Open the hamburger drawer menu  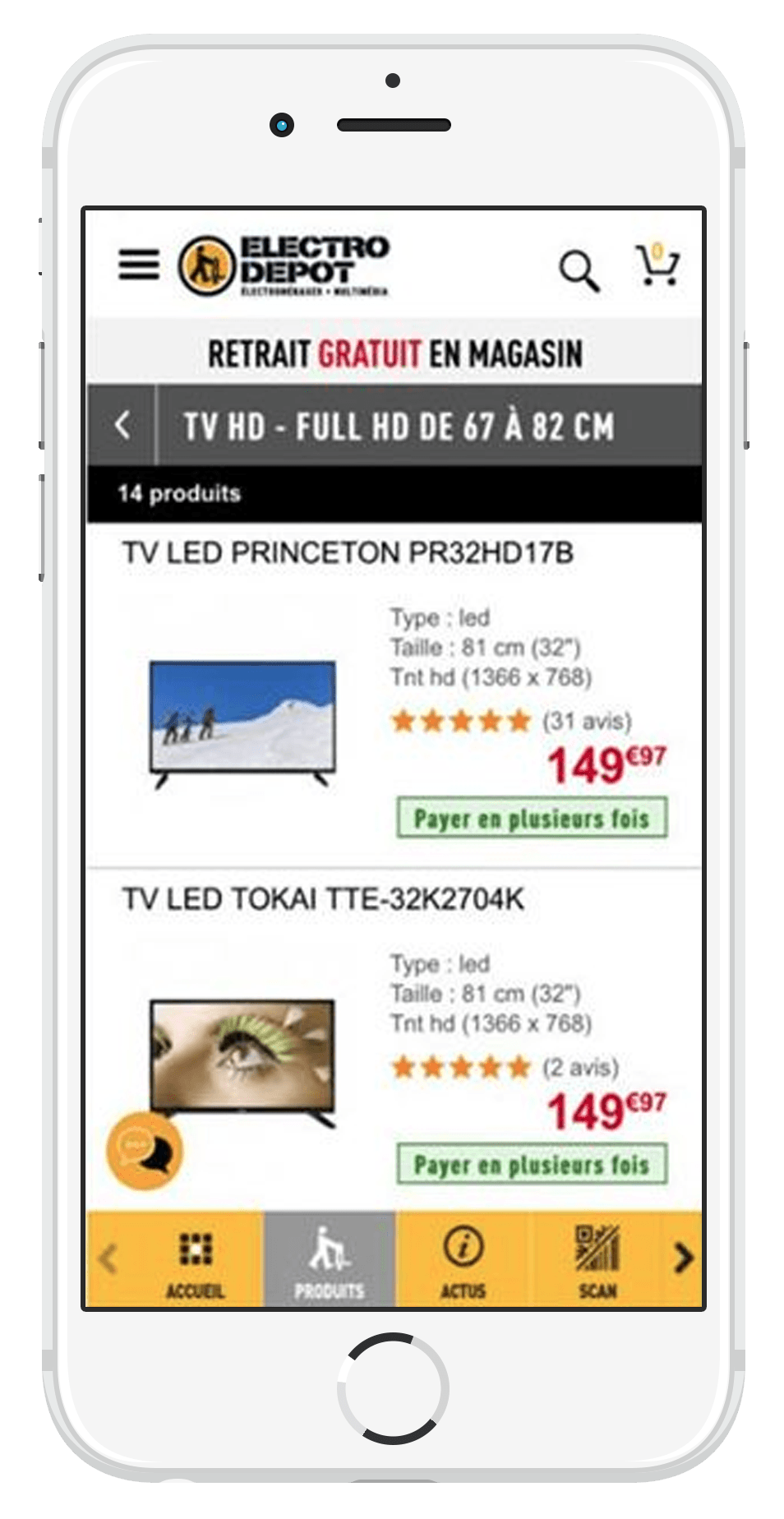139,265
